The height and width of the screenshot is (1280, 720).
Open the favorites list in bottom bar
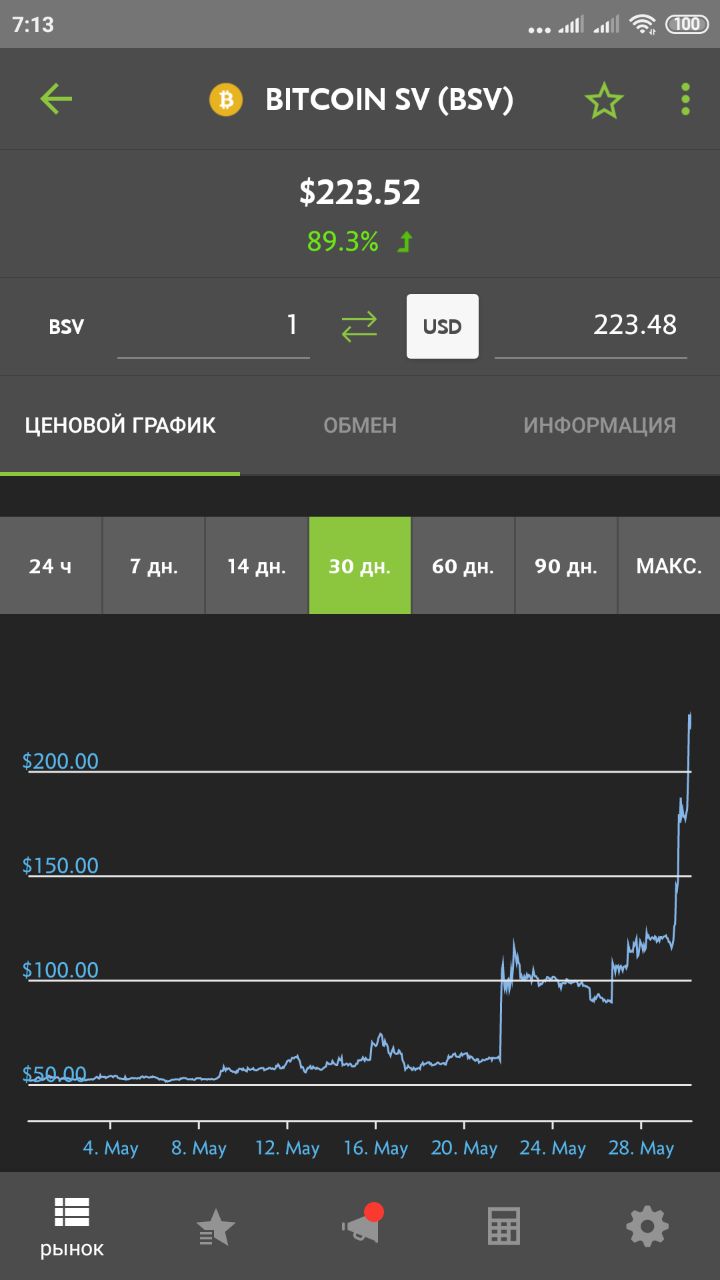click(x=215, y=1226)
